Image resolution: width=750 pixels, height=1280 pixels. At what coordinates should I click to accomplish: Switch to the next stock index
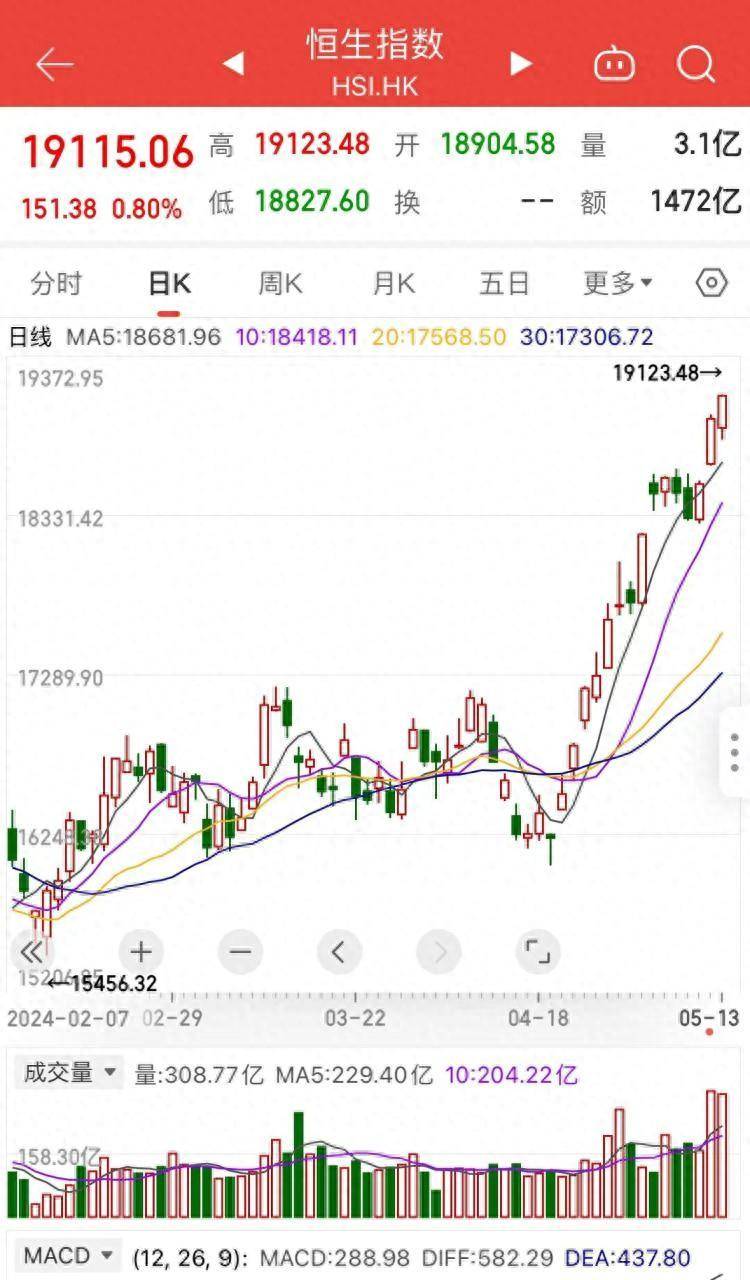[x=521, y=65]
